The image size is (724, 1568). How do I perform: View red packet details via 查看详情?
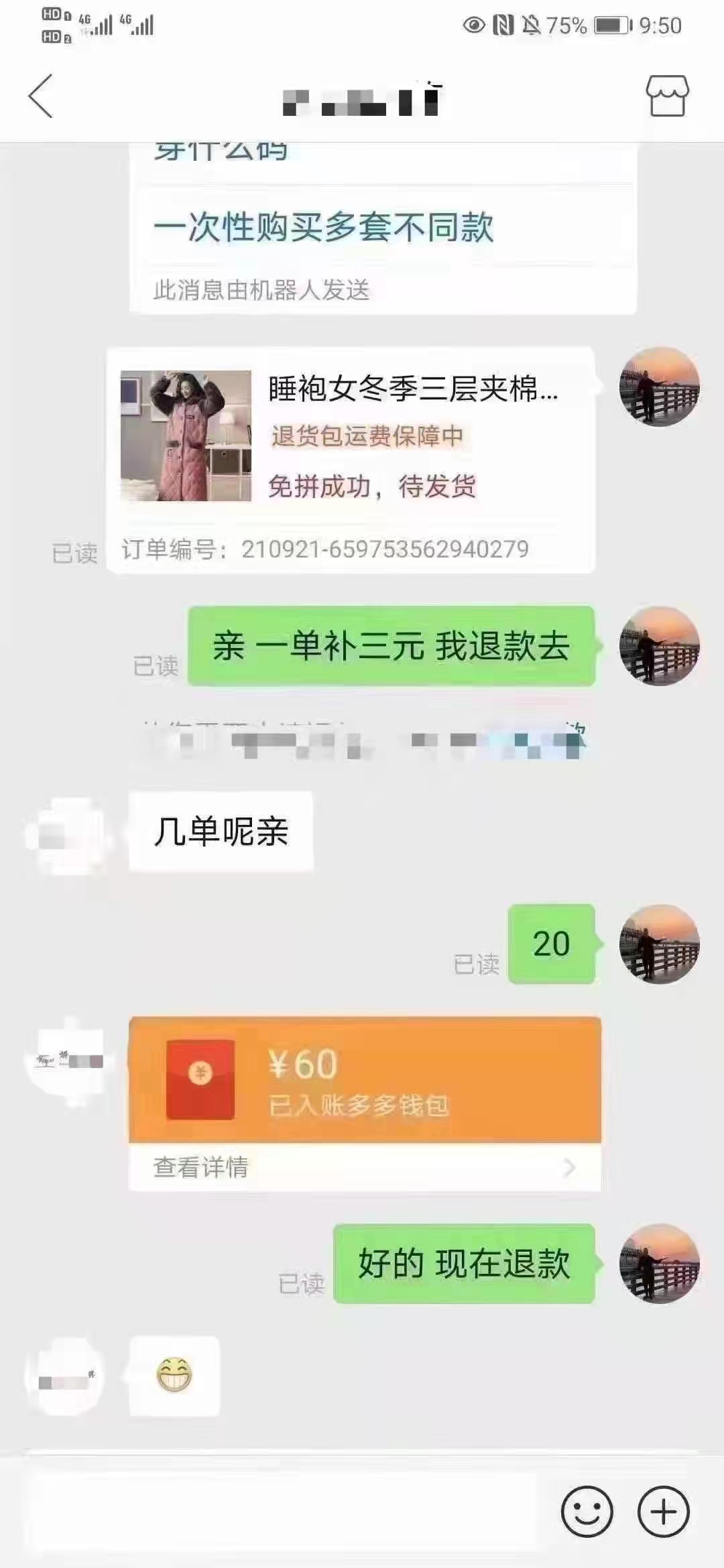365,1167
